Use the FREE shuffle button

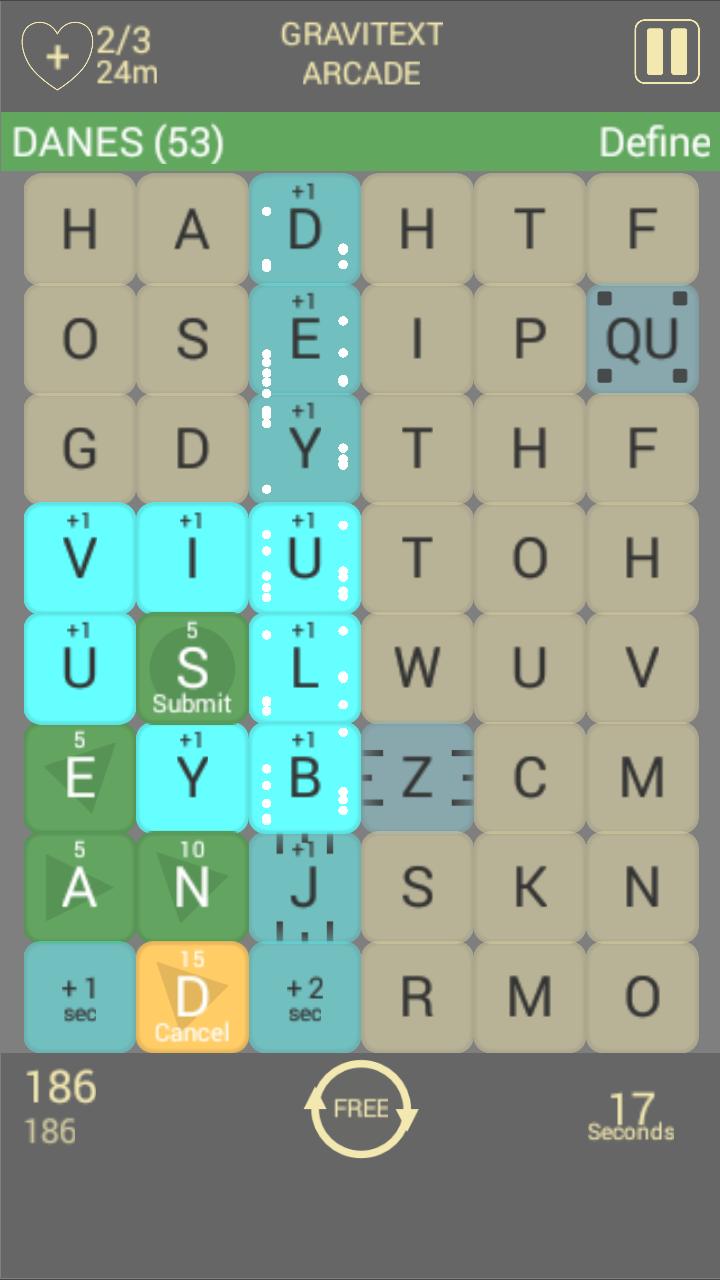[360, 1109]
